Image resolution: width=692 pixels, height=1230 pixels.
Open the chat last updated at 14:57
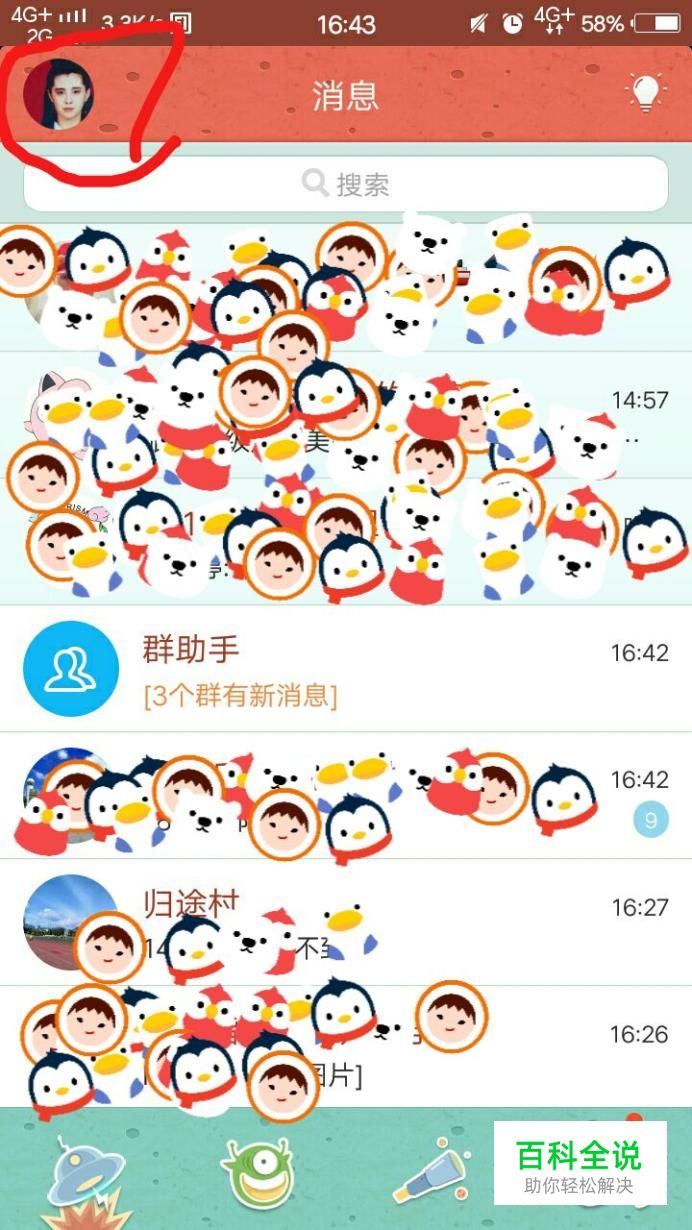coord(345,415)
